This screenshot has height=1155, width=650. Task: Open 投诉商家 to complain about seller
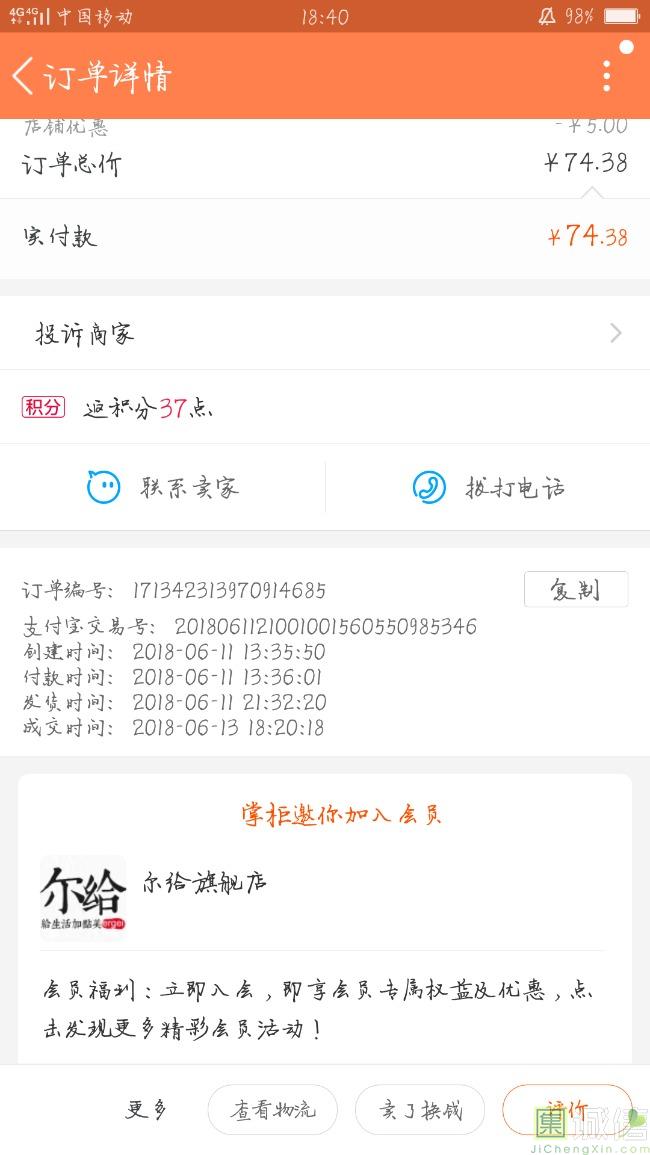click(325, 334)
